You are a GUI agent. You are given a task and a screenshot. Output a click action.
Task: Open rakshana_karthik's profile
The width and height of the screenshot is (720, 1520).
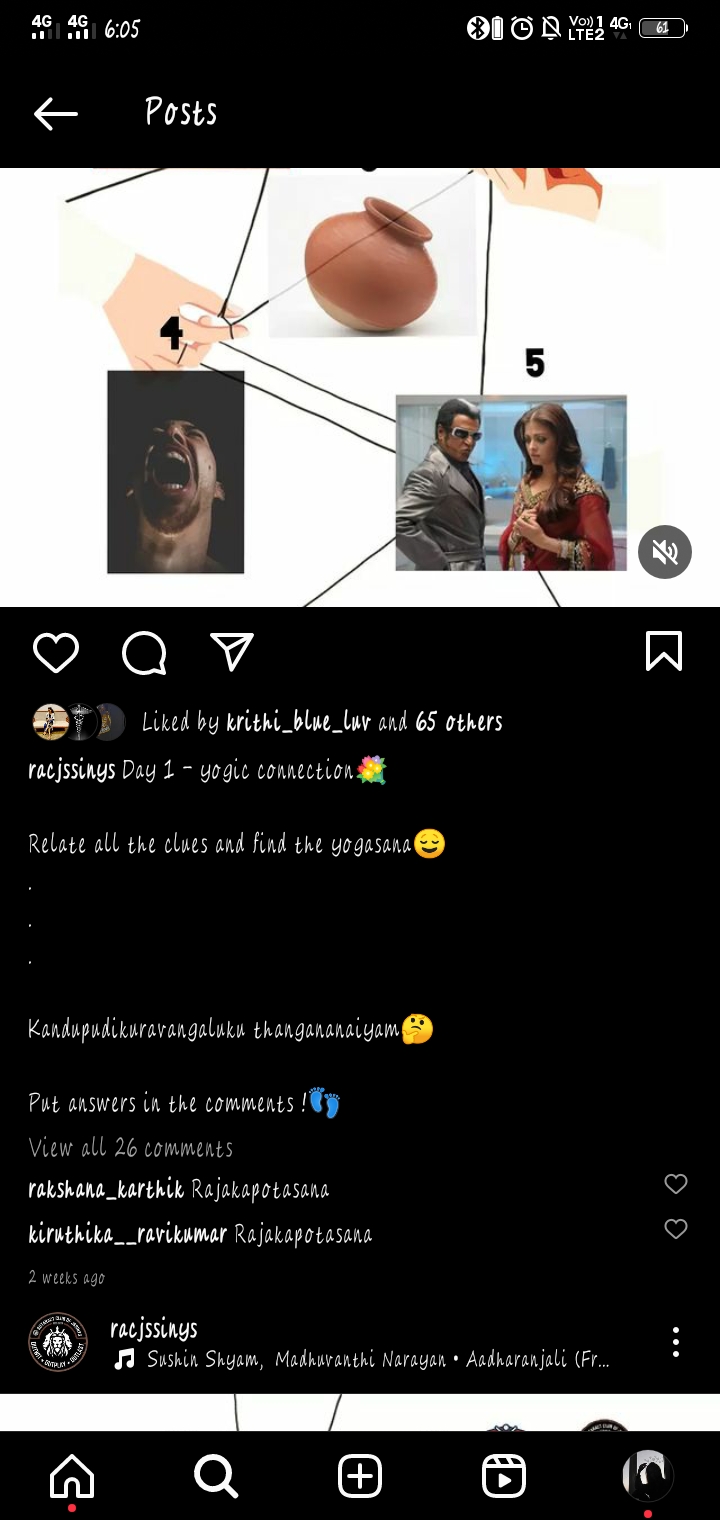pyautogui.click(x=106, y=1189)
